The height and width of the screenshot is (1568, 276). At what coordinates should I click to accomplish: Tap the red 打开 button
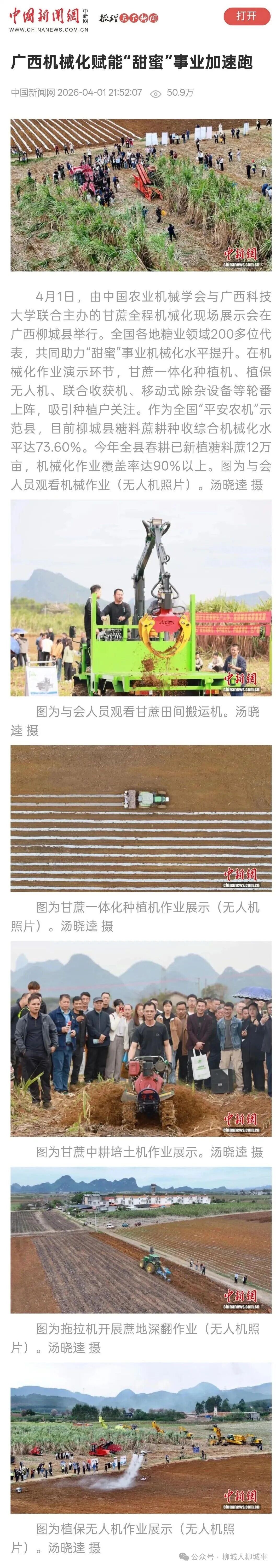pos(246,16)
